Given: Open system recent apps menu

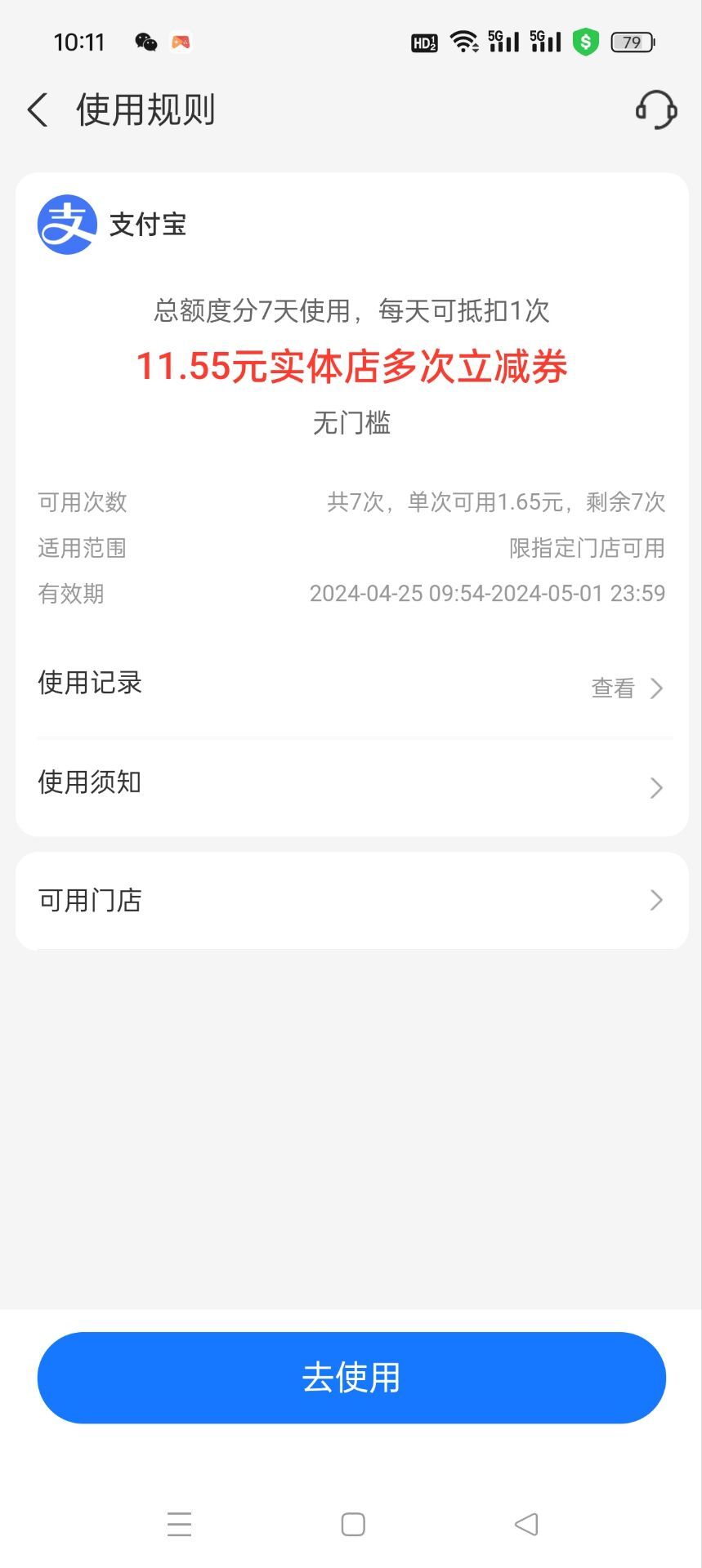Looking at the screenshot, I should 179,1524.
